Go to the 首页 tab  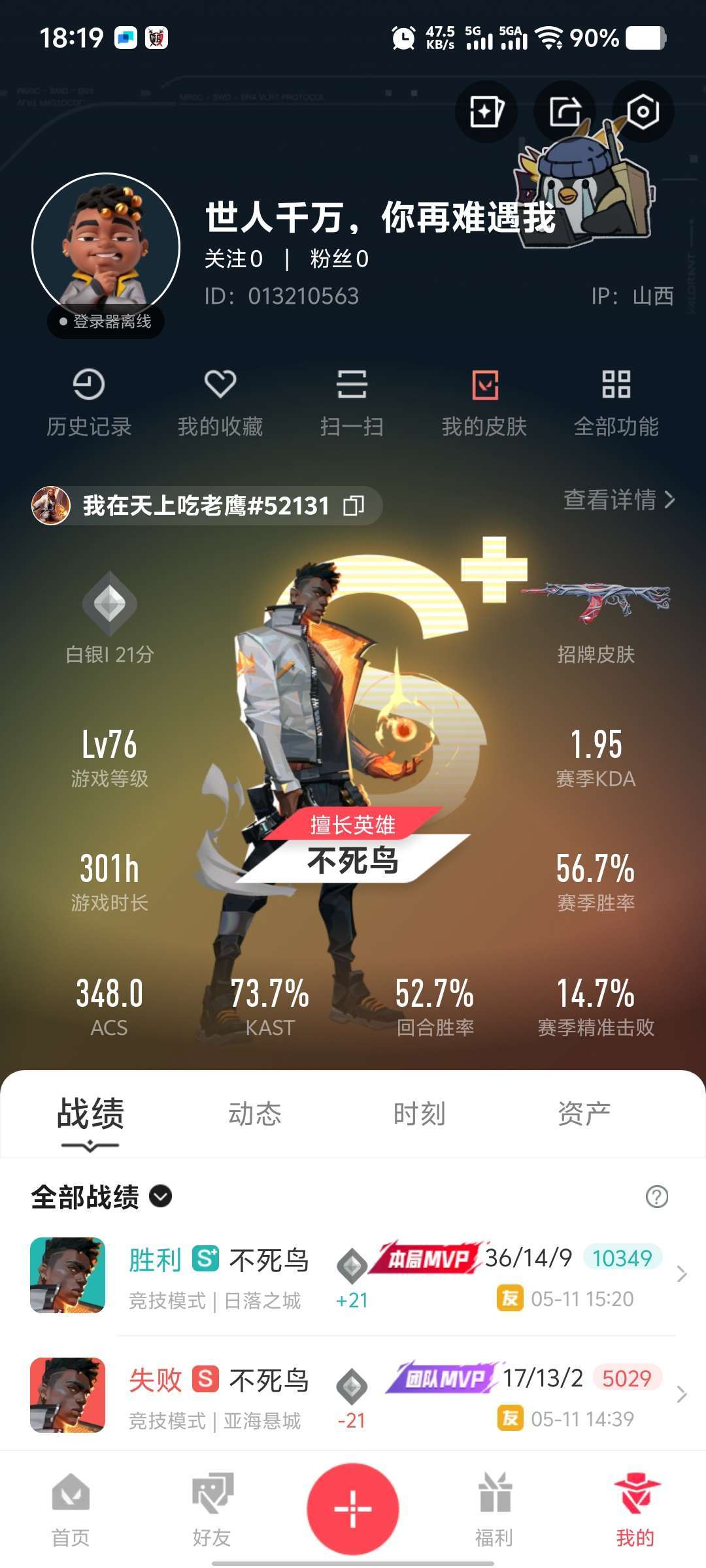(71, 1509)
